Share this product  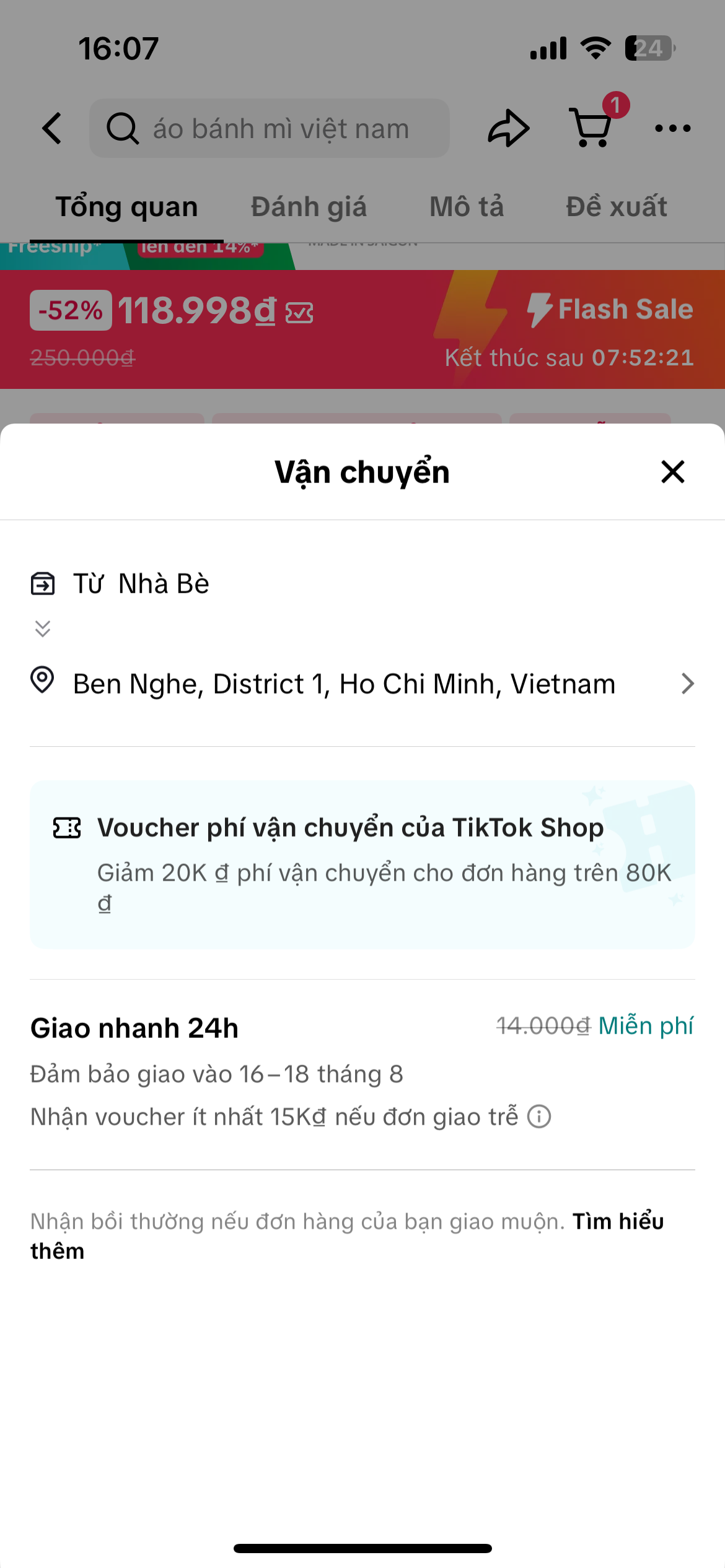508,128
